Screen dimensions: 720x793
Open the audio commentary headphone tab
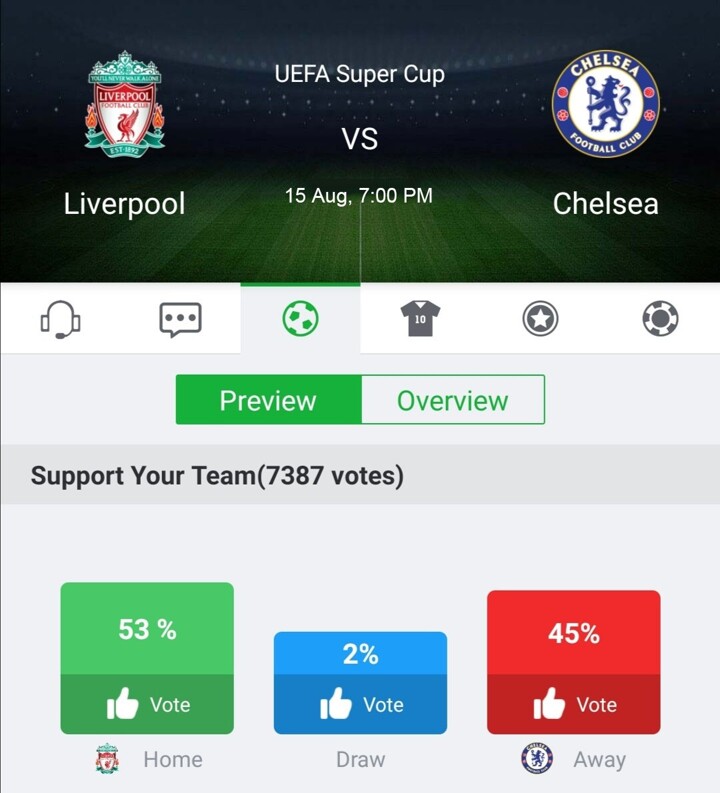coord(60,320)
